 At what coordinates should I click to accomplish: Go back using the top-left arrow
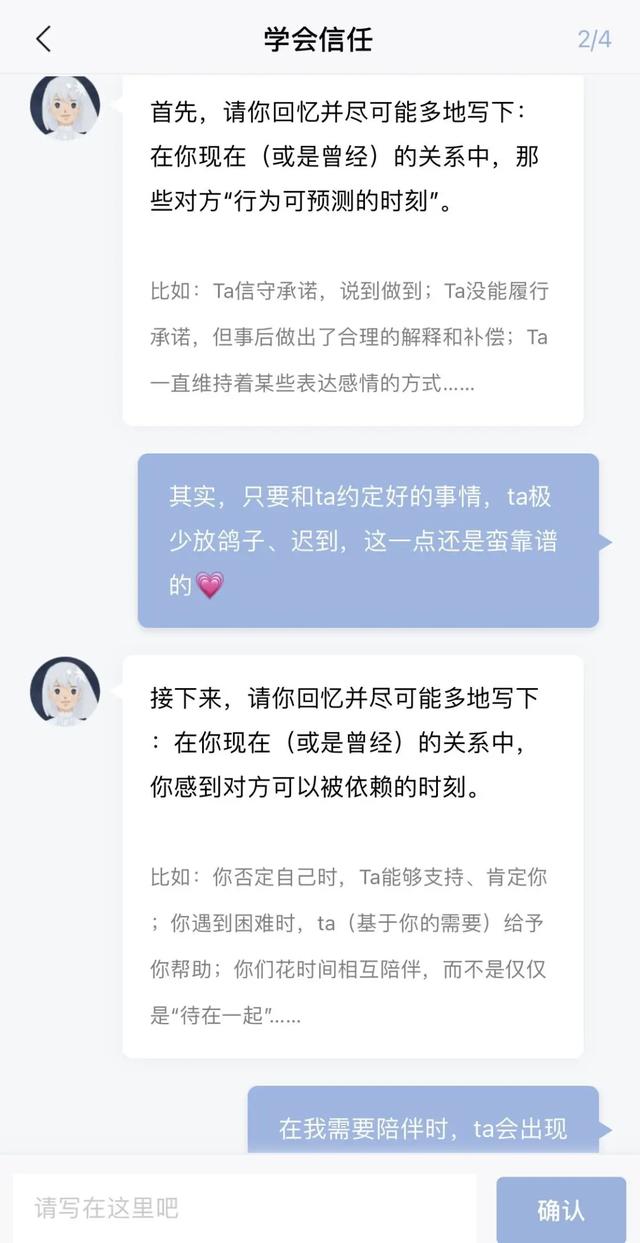pos(43,39)
